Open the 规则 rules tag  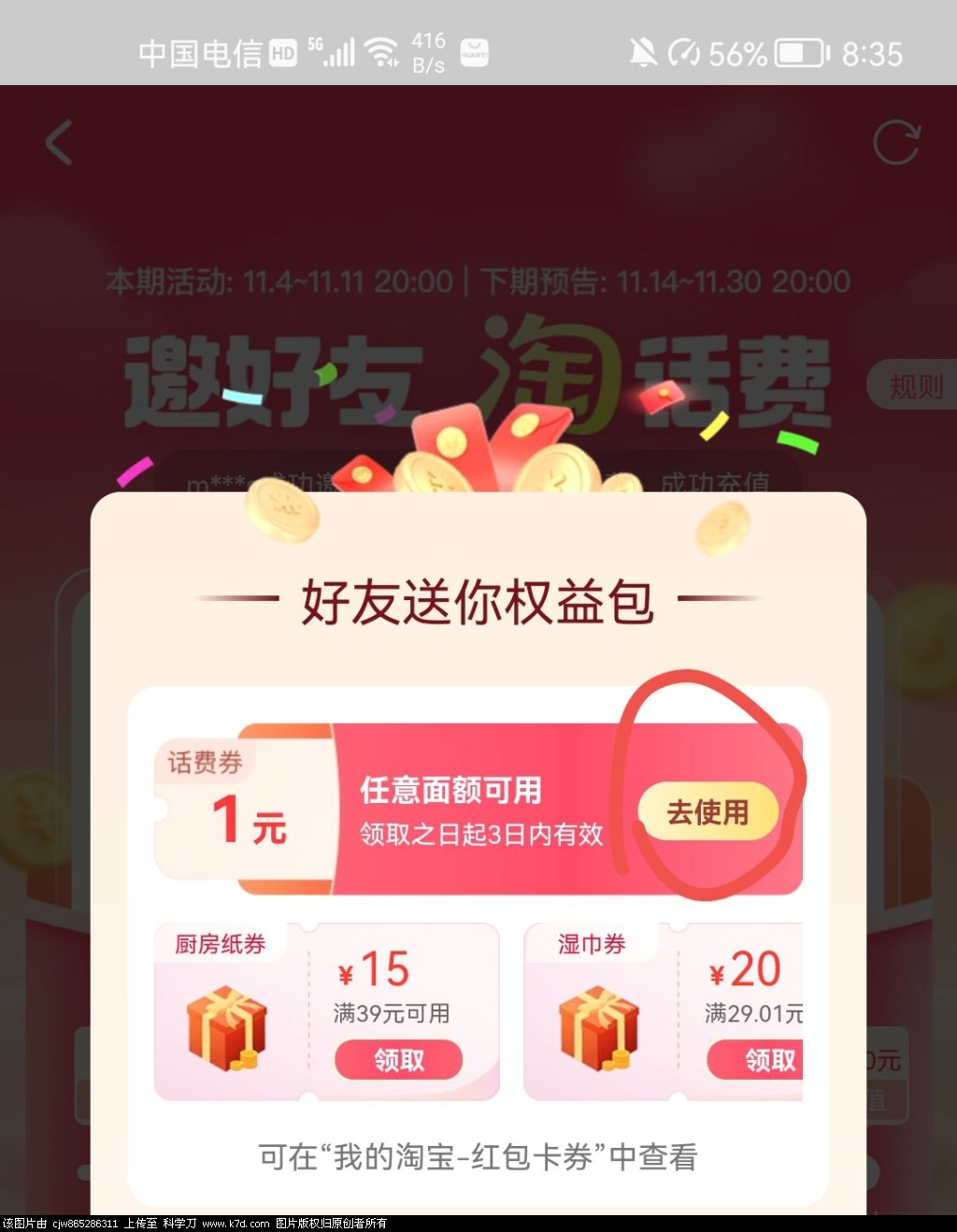(x=914, y=385)
